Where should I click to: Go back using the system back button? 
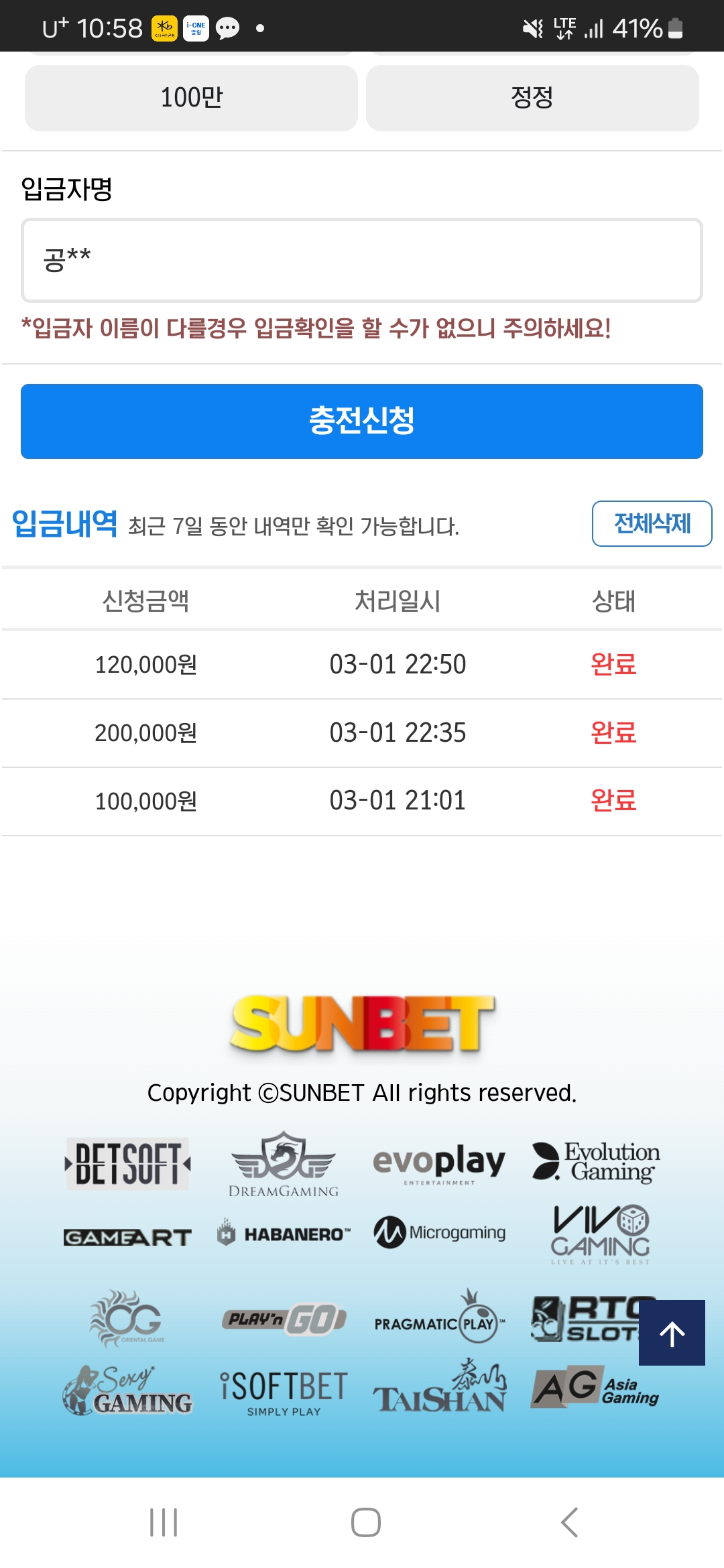(x=569, y=1522)
